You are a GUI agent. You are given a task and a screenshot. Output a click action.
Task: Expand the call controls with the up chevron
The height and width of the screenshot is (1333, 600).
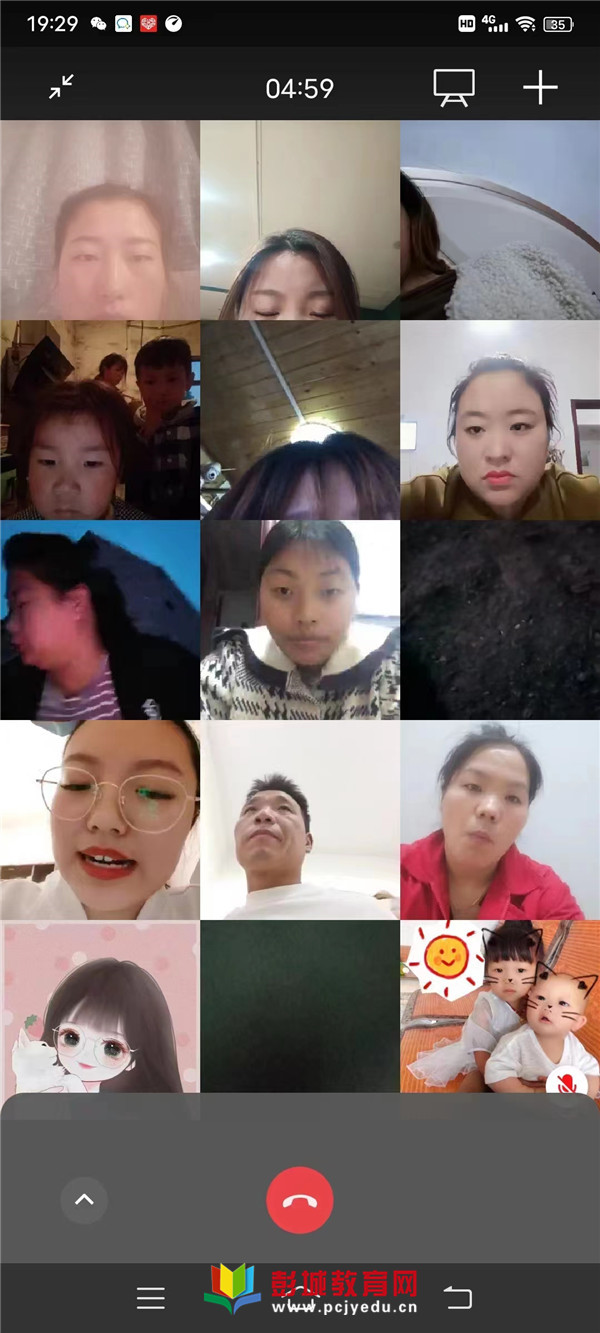coord(84,1200)
